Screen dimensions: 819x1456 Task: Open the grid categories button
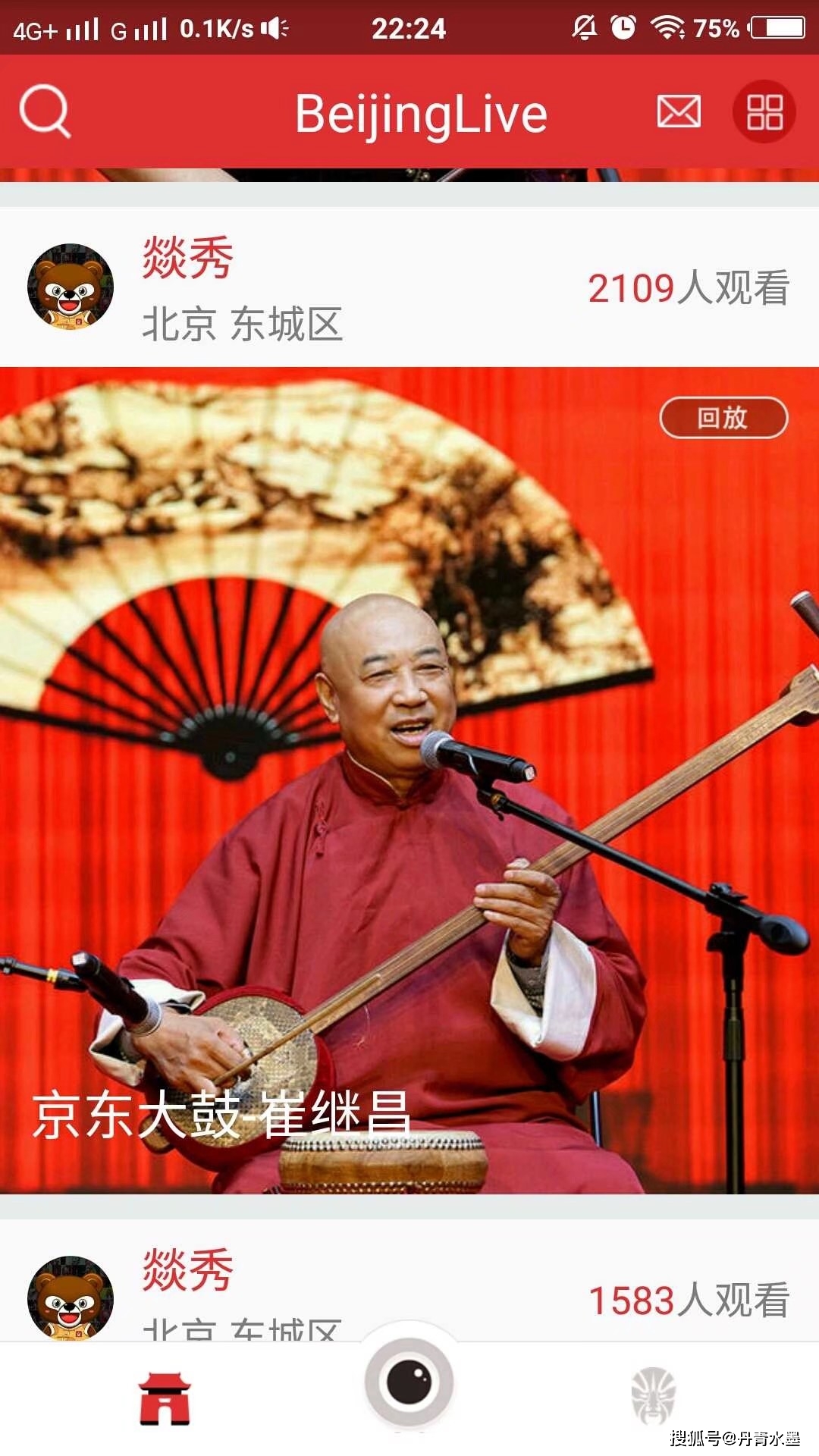pos(764,112)
